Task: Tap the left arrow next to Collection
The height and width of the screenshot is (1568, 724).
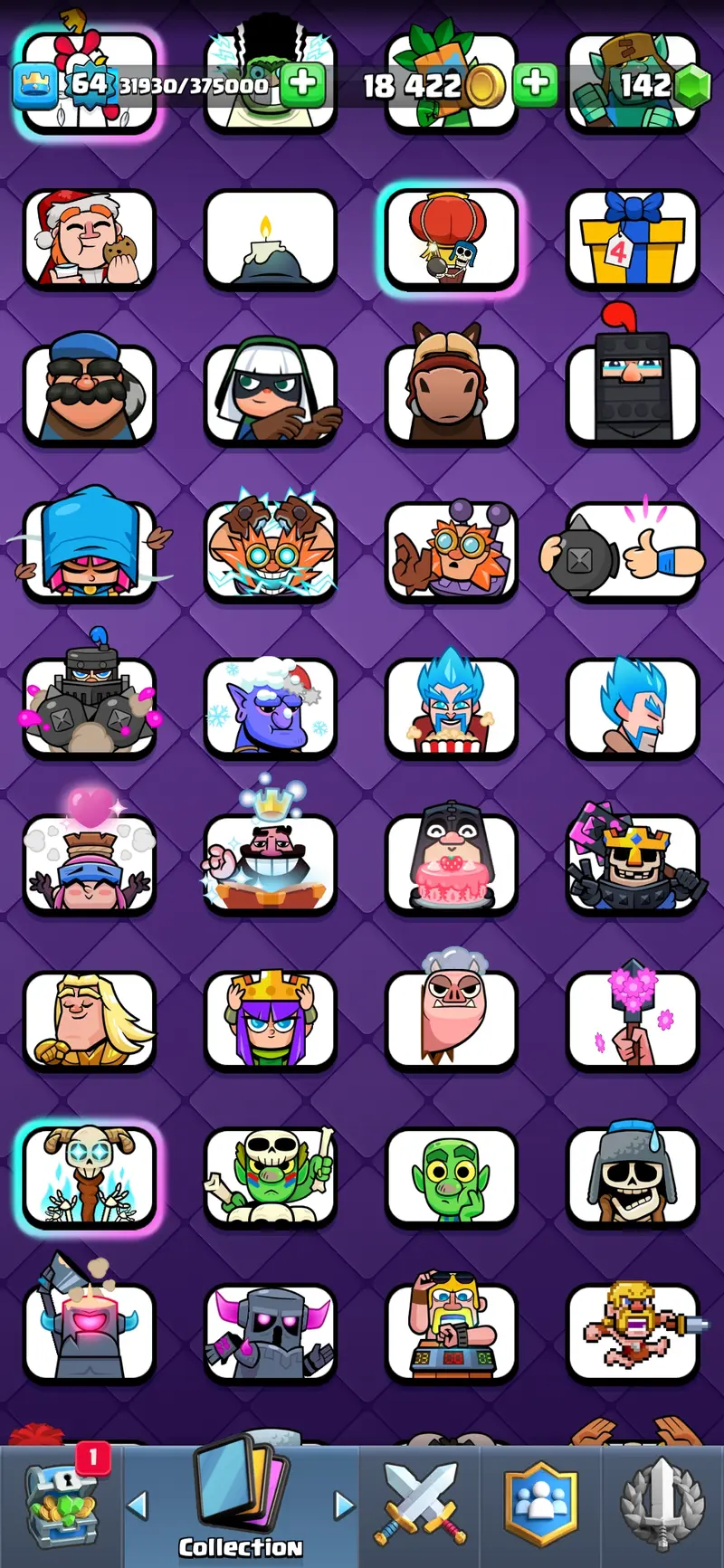Action: (138, 1506)
